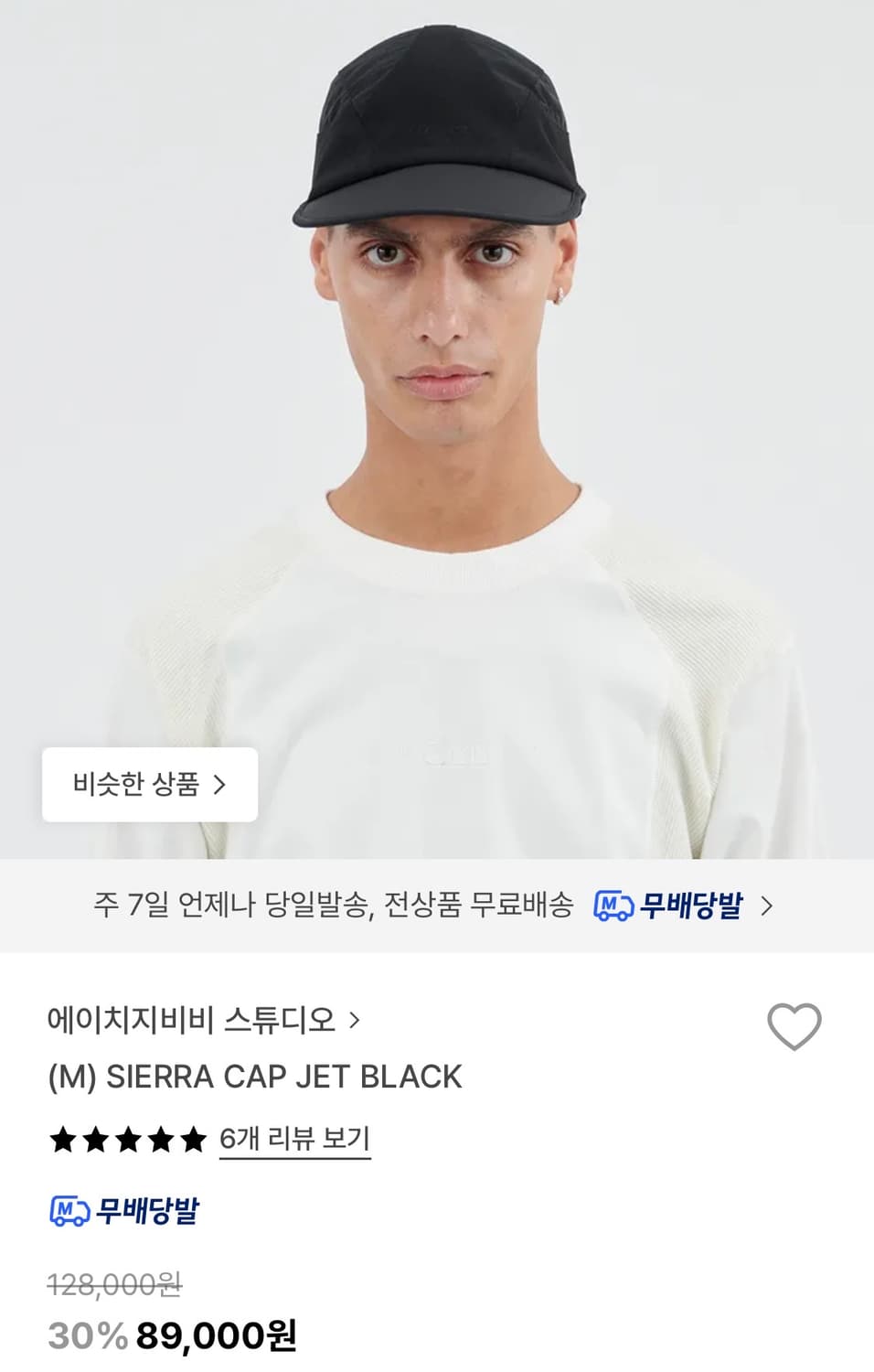Click the product title (M) SIERRA CAP JET BLACK
874x1372 pixels.
point(255,1078)
